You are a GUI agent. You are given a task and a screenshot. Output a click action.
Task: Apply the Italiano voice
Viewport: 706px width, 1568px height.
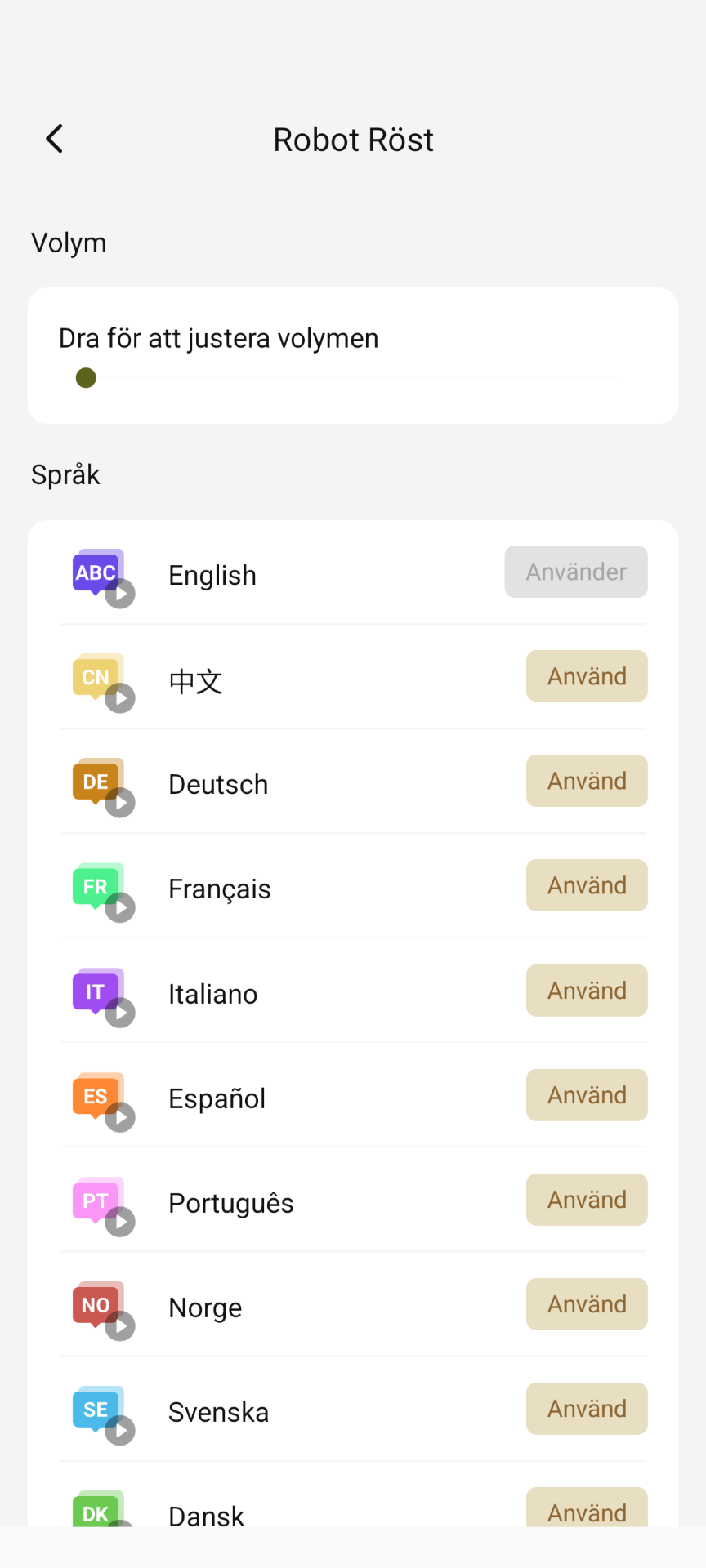click(587, 991)
